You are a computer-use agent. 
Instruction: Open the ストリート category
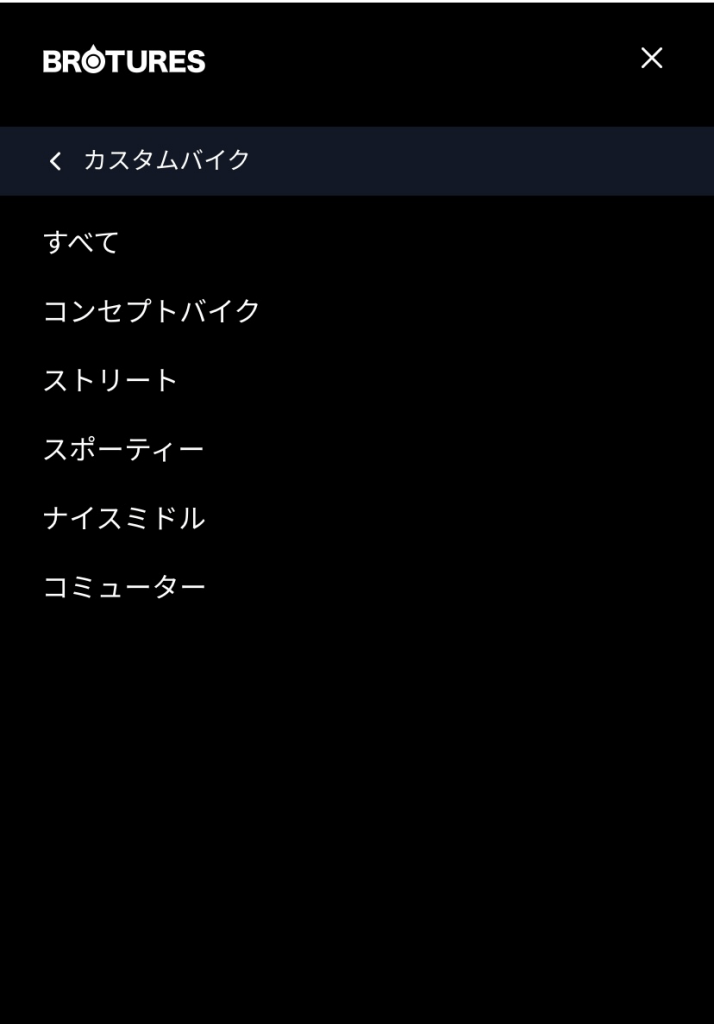tap(110, 380)
